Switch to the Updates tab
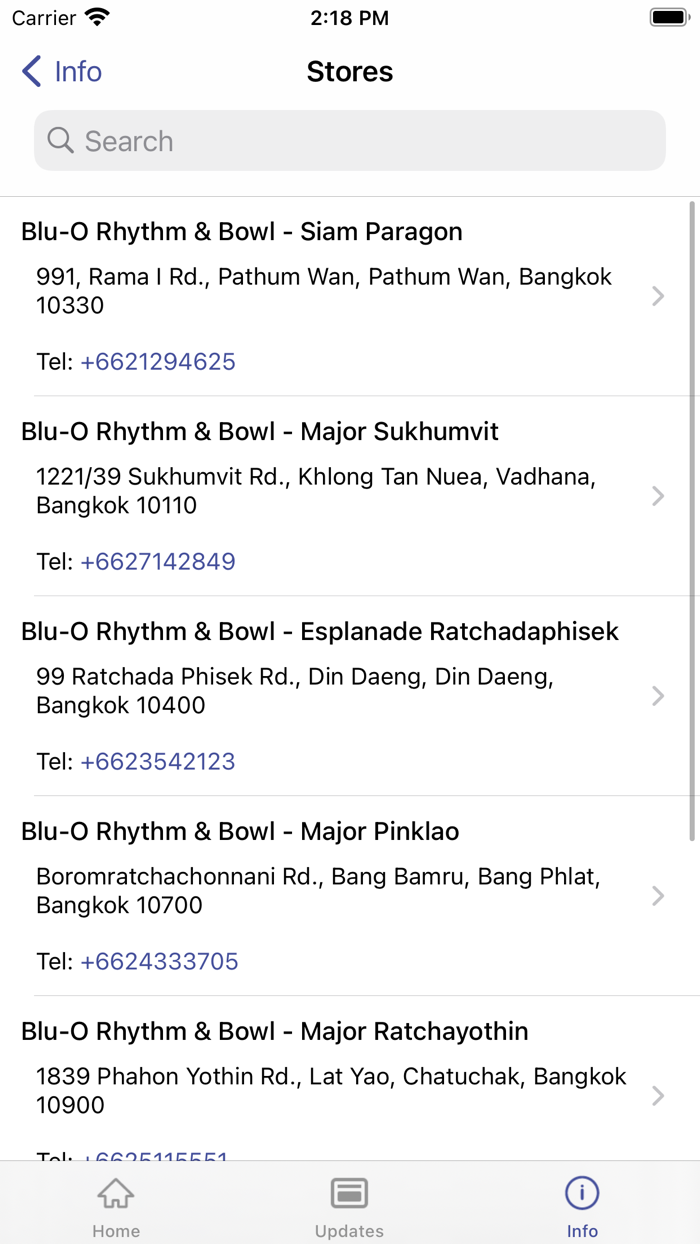The image size is (700, 1244). pos(349,1206)
